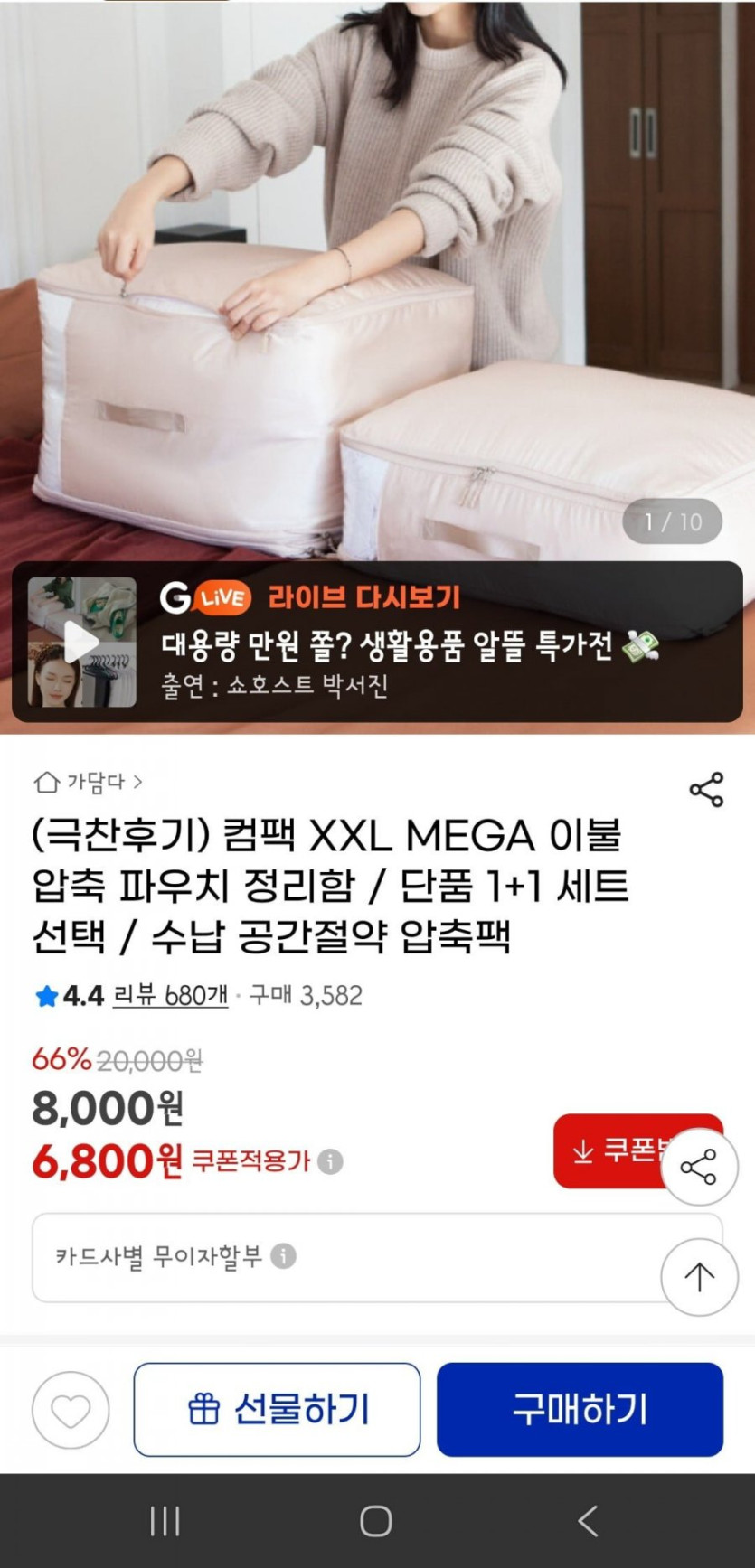Go to the system home screen
This screenshot has width=755, height=1568.
point(376,1521)
